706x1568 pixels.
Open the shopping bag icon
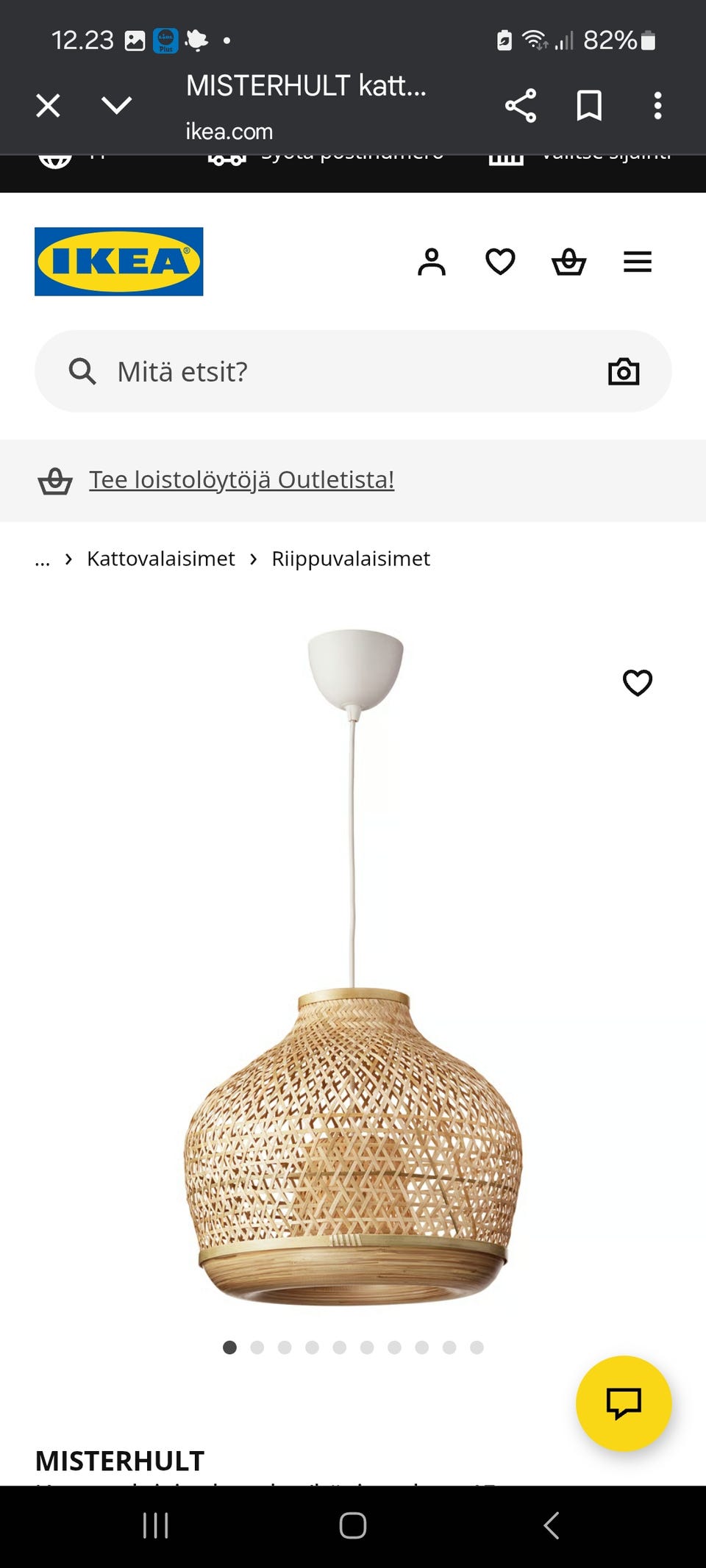568,262
